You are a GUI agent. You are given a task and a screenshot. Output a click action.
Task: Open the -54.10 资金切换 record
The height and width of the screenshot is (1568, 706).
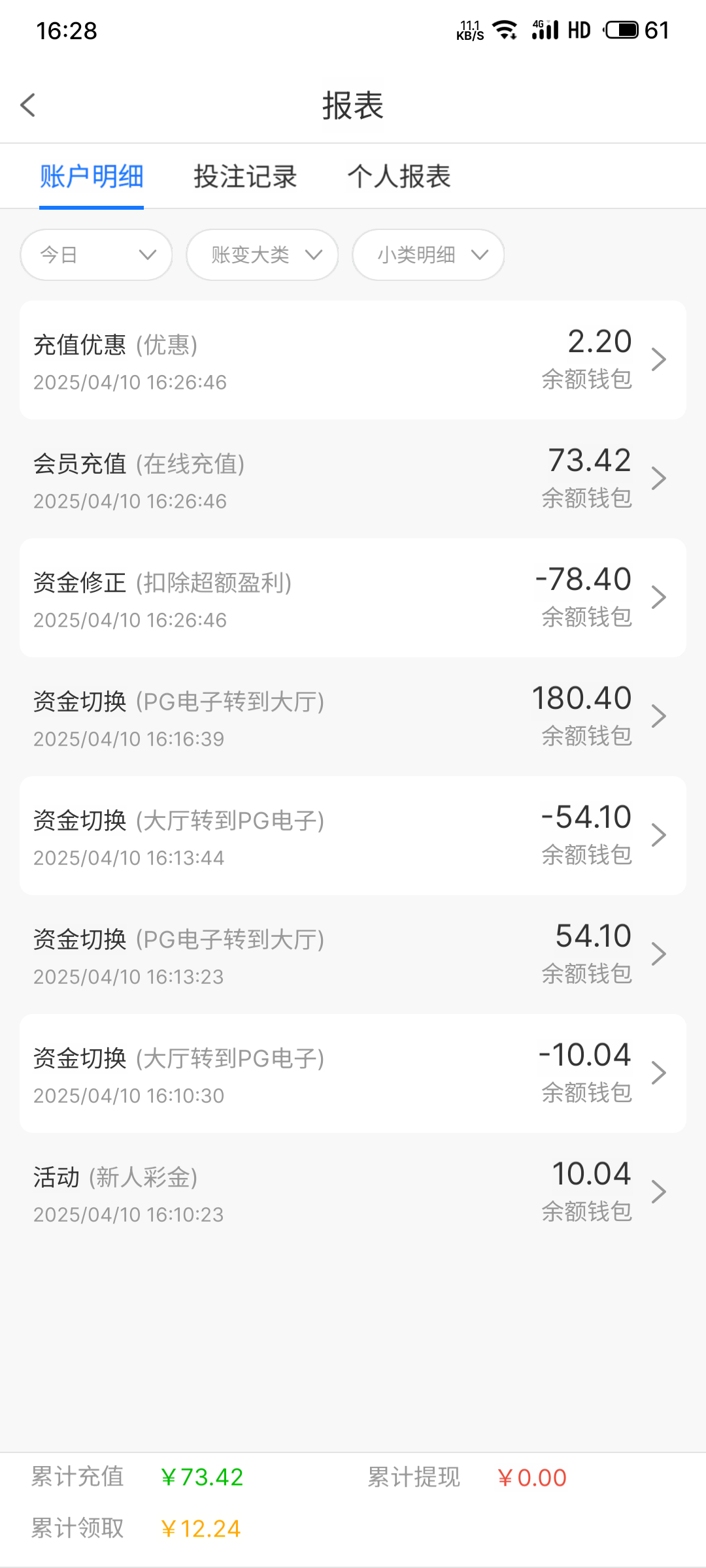point(353,836)
